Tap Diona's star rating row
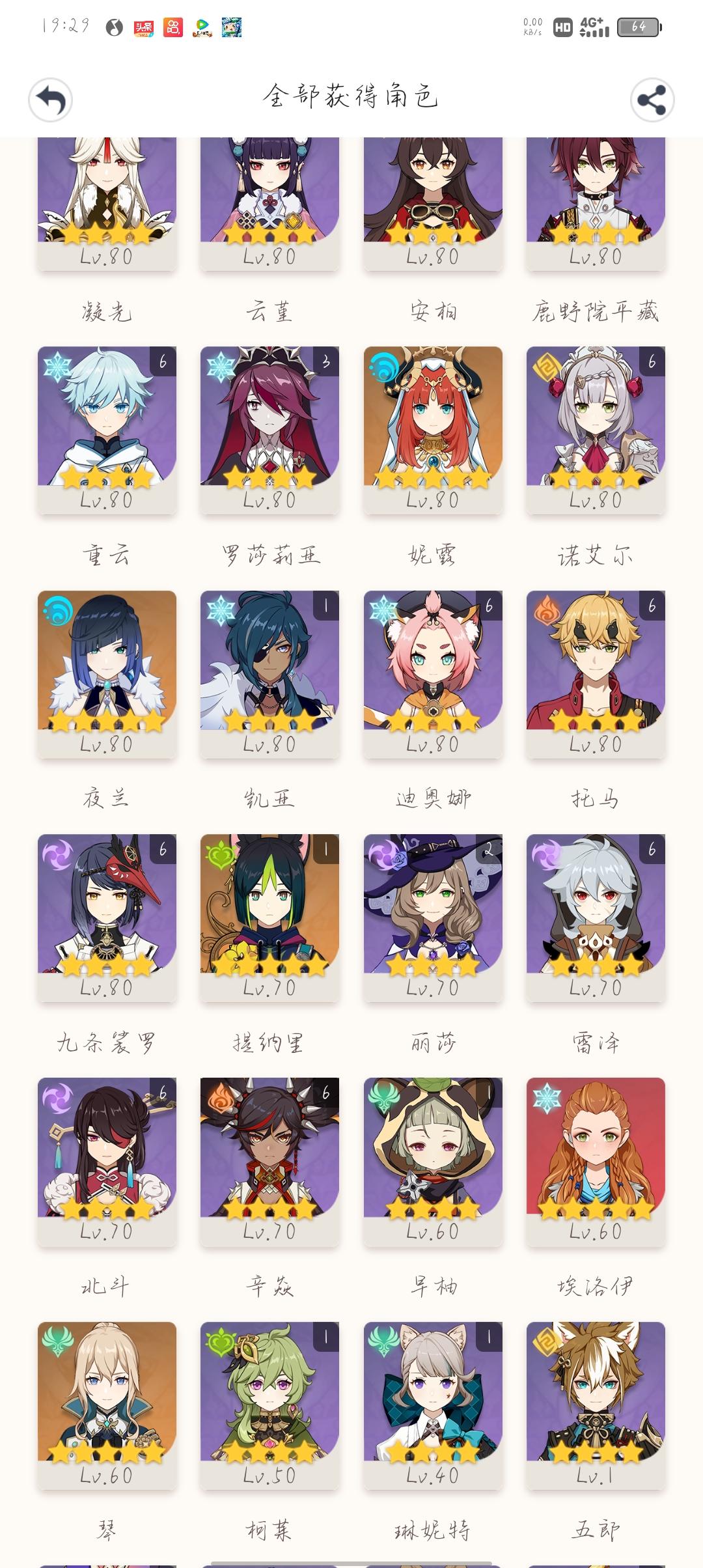Image resolution: width=703 pixels, height=1568 pixels. tap(433, 723)
